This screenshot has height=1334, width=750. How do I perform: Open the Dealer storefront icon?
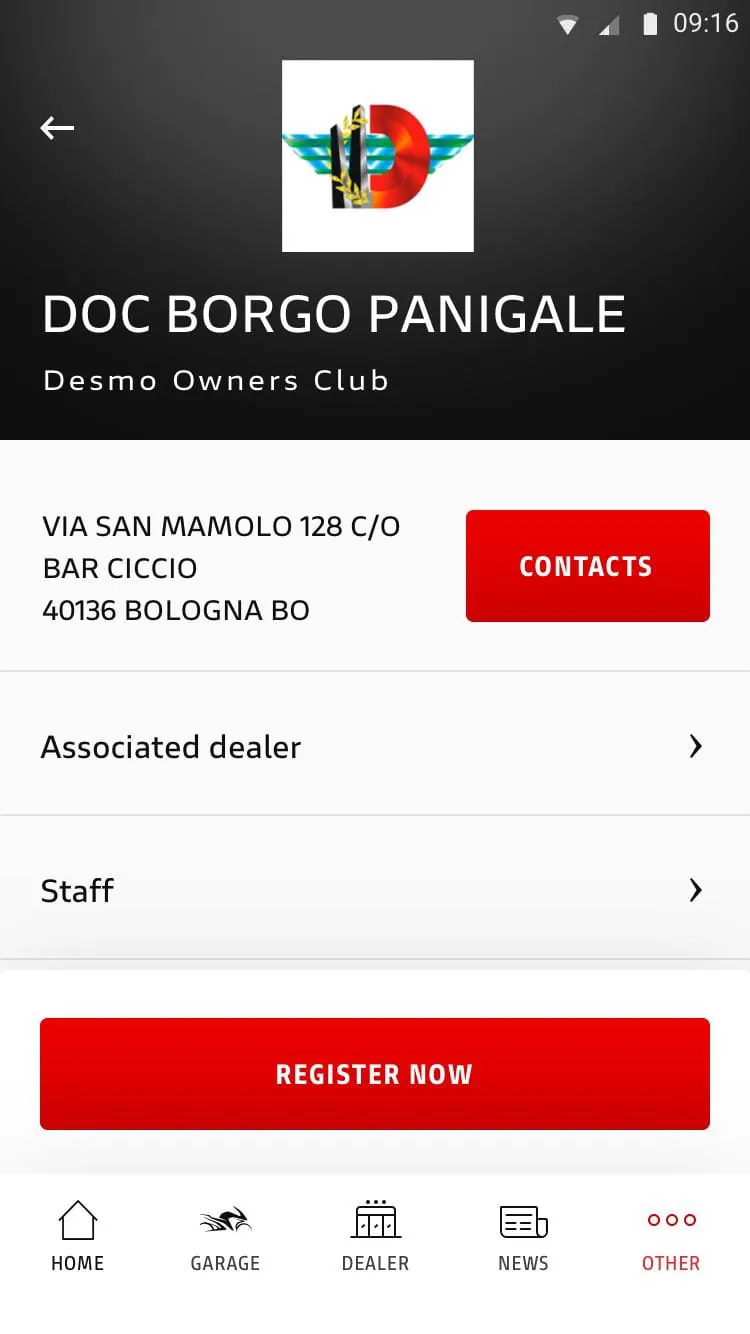click(375, 1219)
